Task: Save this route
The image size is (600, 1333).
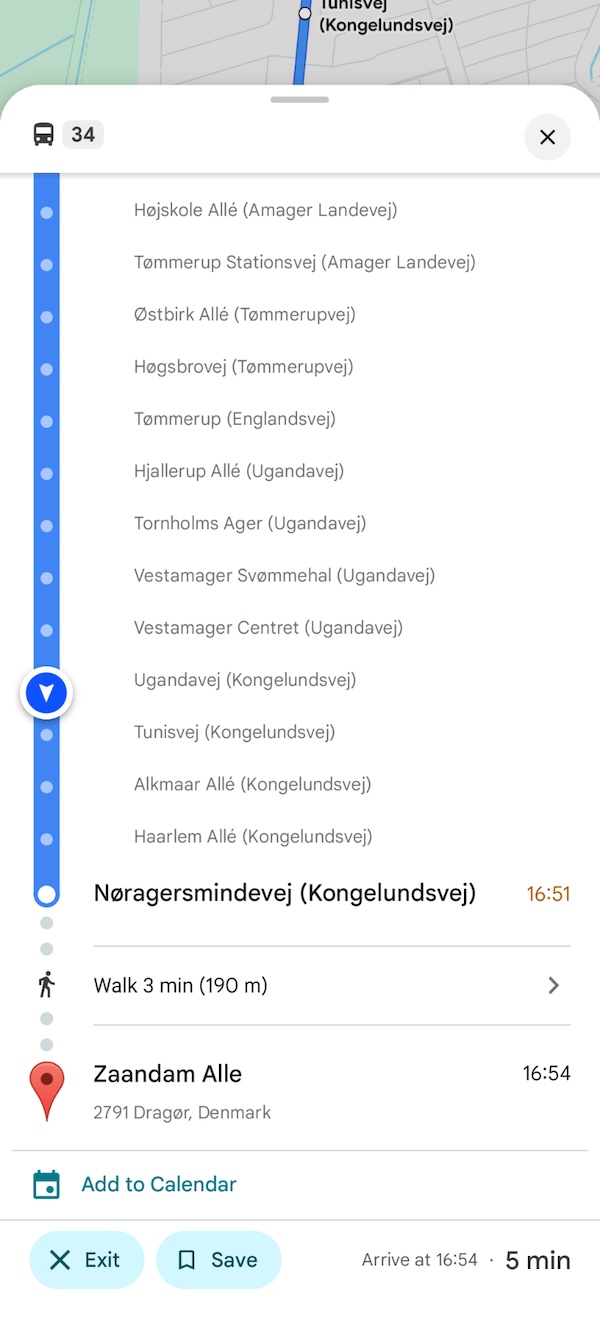Action: click(218, 1260)
